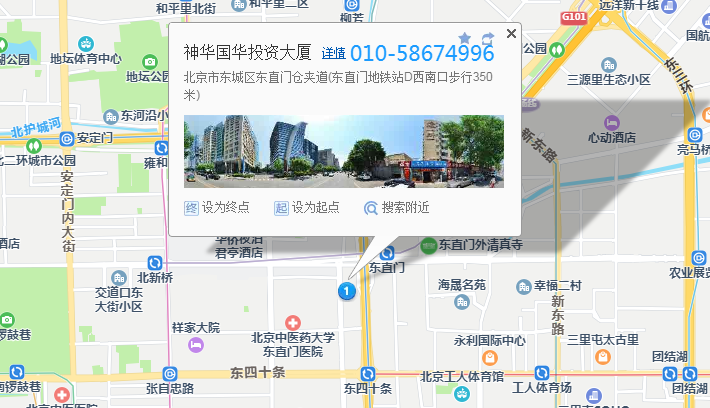The width and height of the screenshot is (710, 408).
Task: Set this place as starting point (设为起点)
Action: pos(306,208)
